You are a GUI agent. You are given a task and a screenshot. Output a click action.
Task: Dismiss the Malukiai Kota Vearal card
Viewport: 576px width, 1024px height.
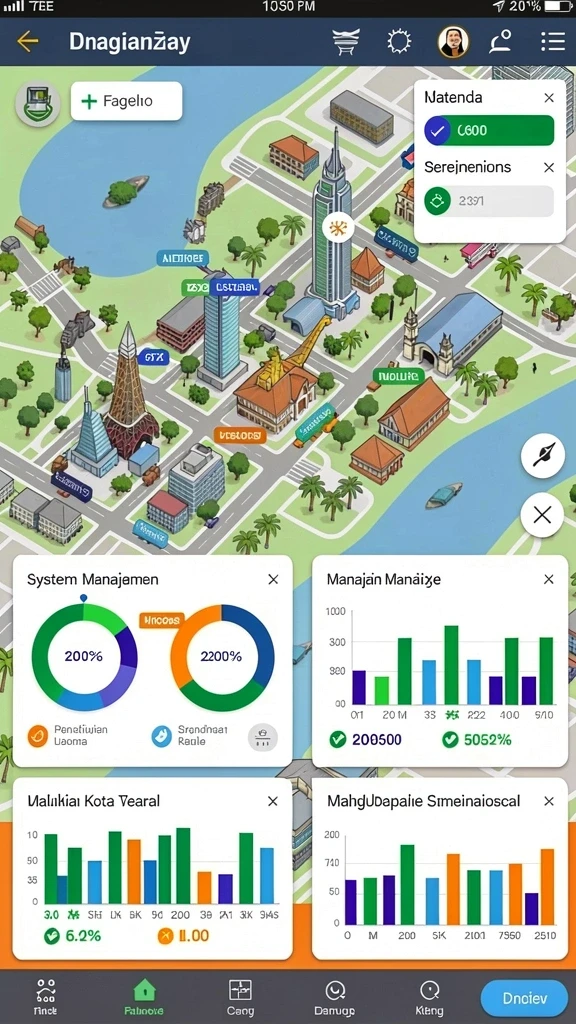click(x=273, y=801)
